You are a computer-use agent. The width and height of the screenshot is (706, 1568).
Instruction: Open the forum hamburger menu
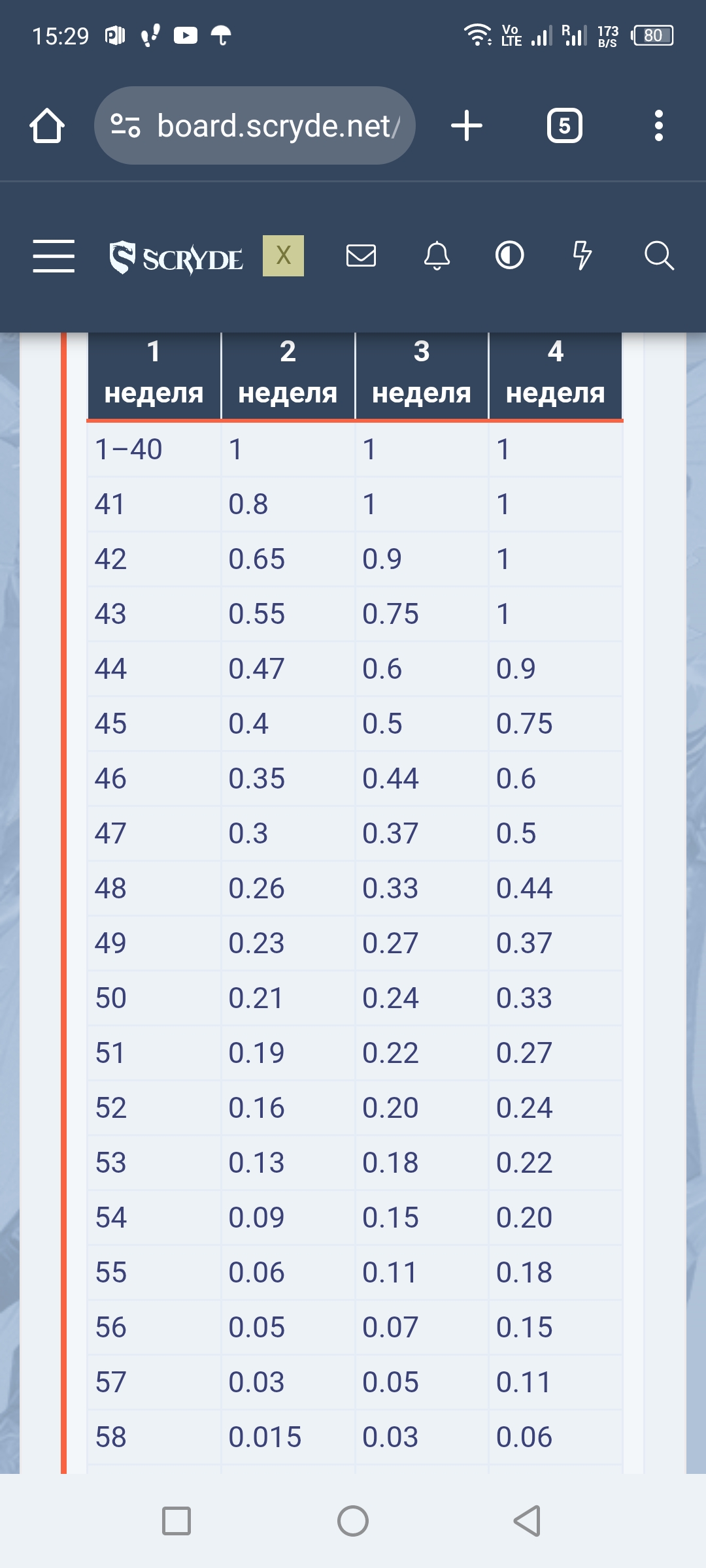(54, 255)
